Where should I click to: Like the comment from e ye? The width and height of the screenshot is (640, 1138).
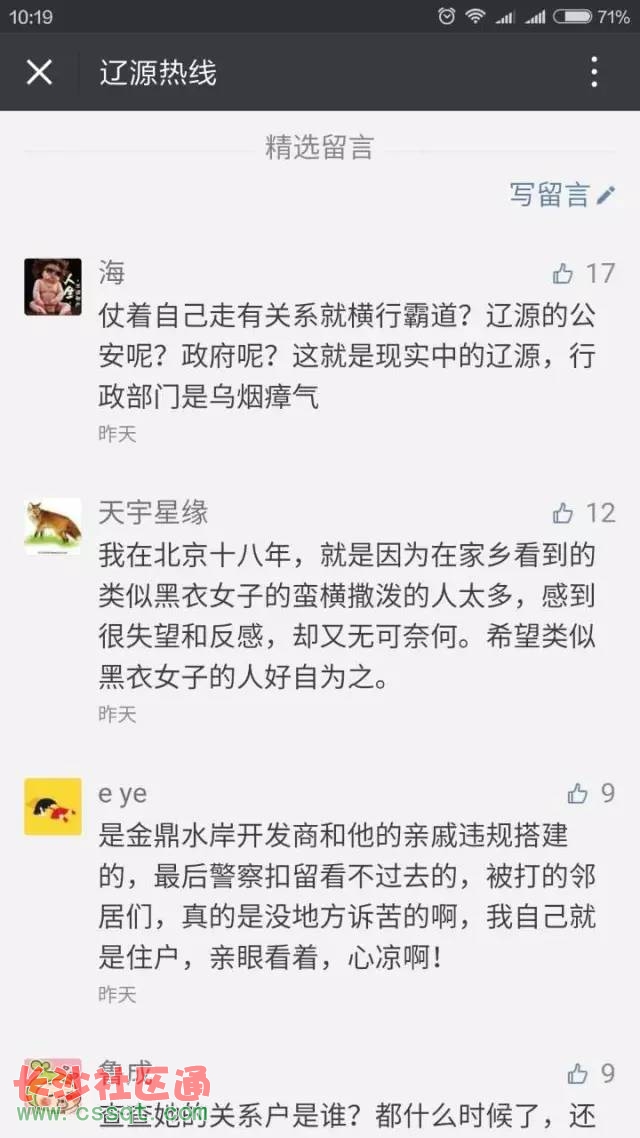click(578, 794)
